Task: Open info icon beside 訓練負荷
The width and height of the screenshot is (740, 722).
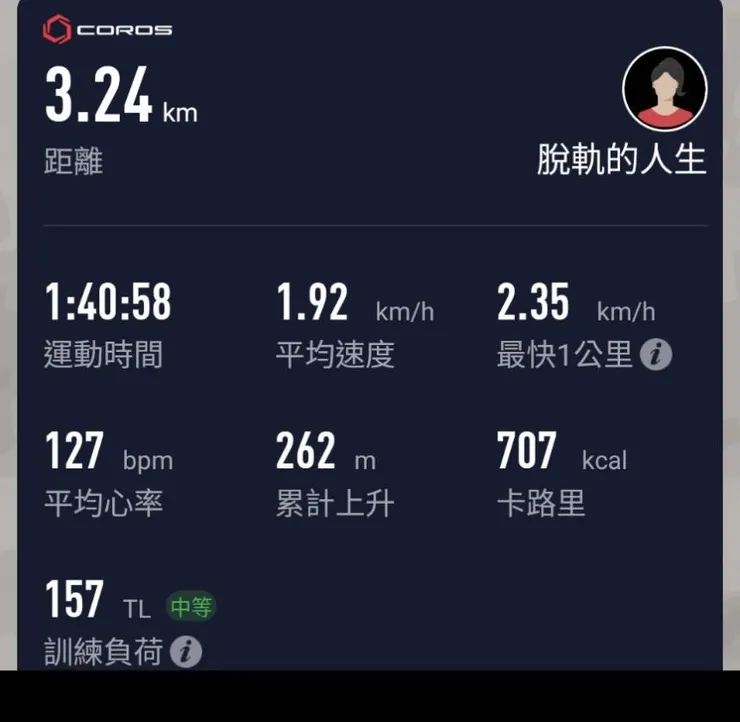Action: 185,652
